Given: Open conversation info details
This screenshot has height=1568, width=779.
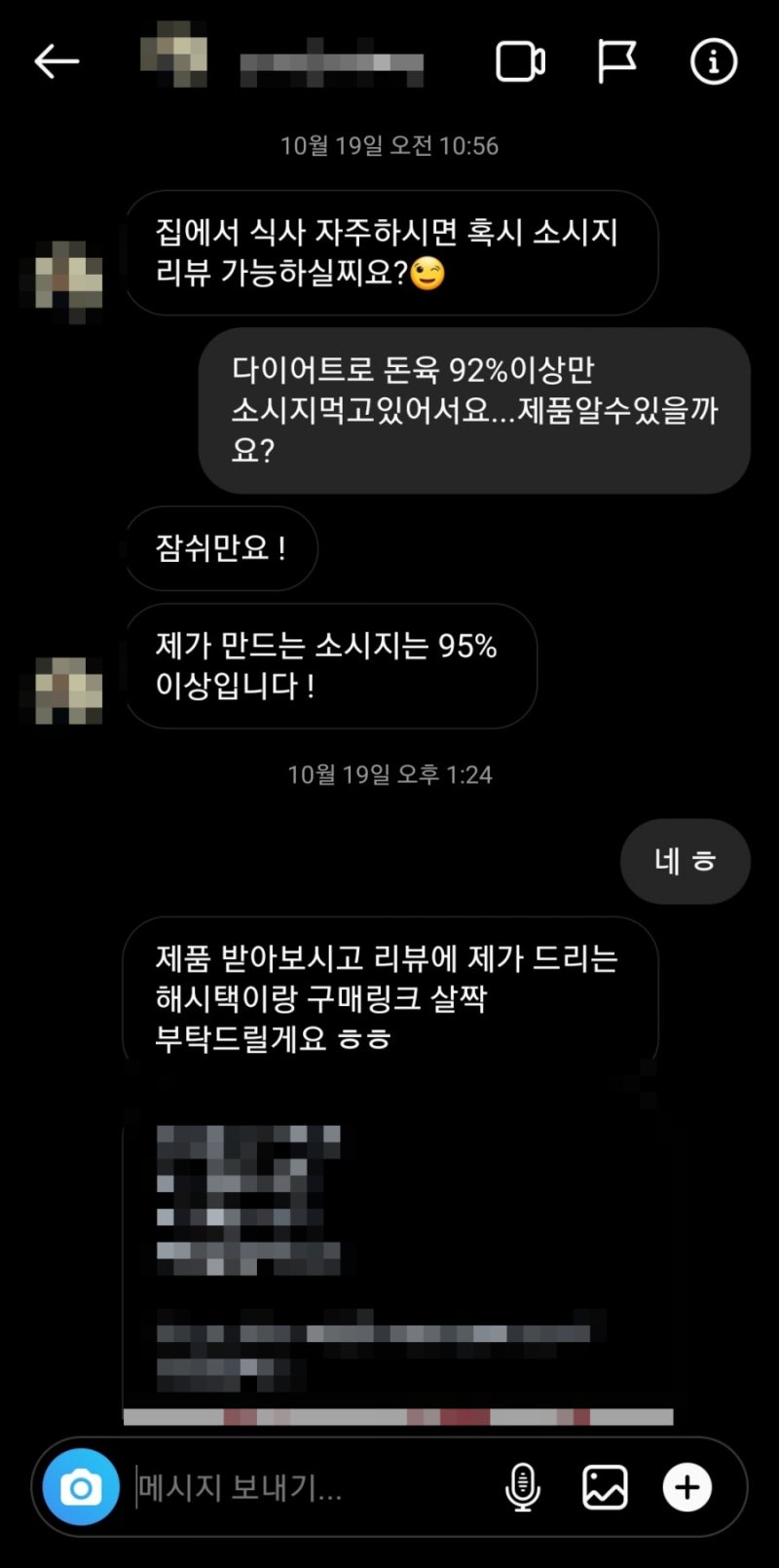Looking at the screenshot, I should click(x=714, y=61).
